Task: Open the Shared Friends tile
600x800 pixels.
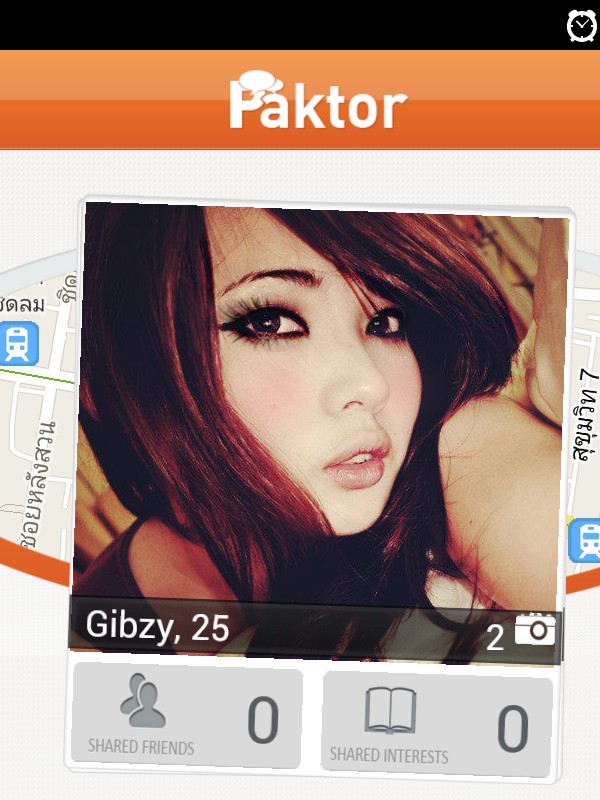Action: point(187,716)
